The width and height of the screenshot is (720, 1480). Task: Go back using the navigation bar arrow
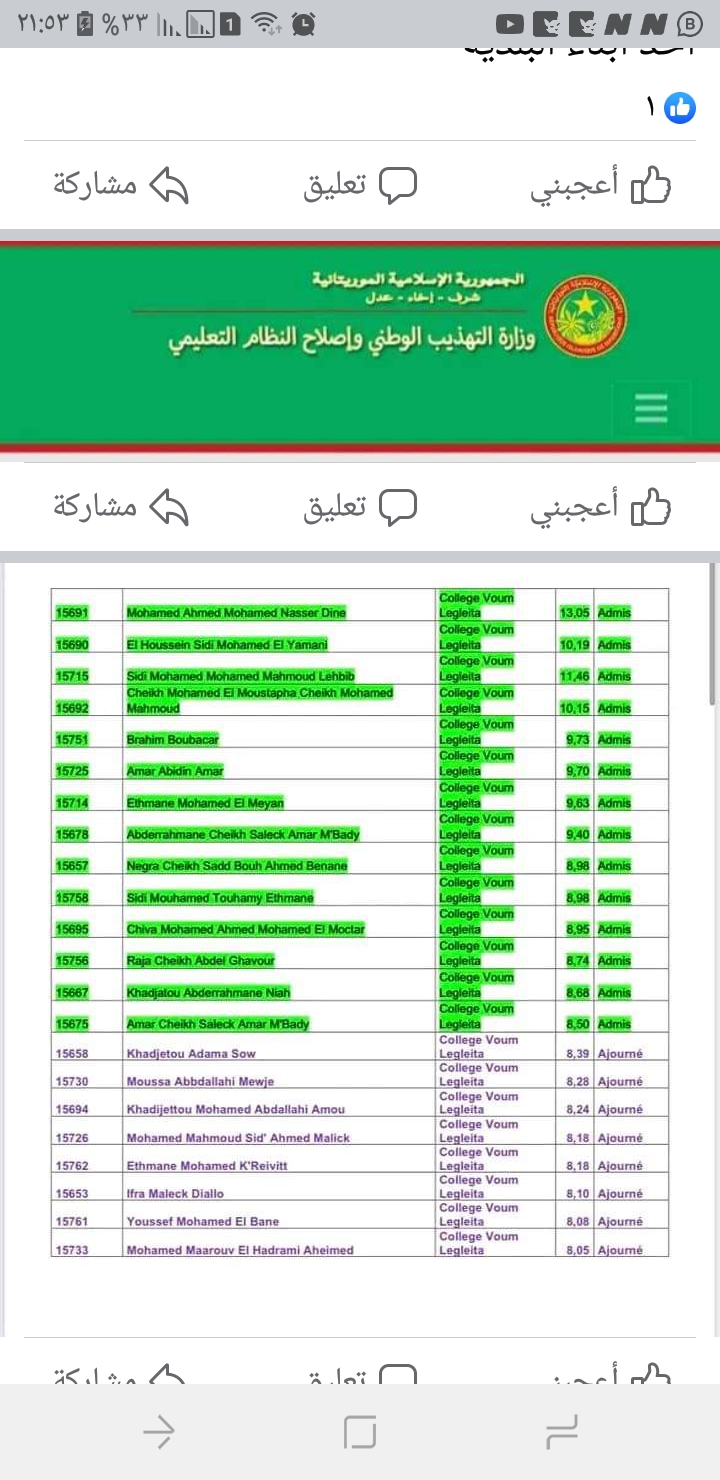159,1433
